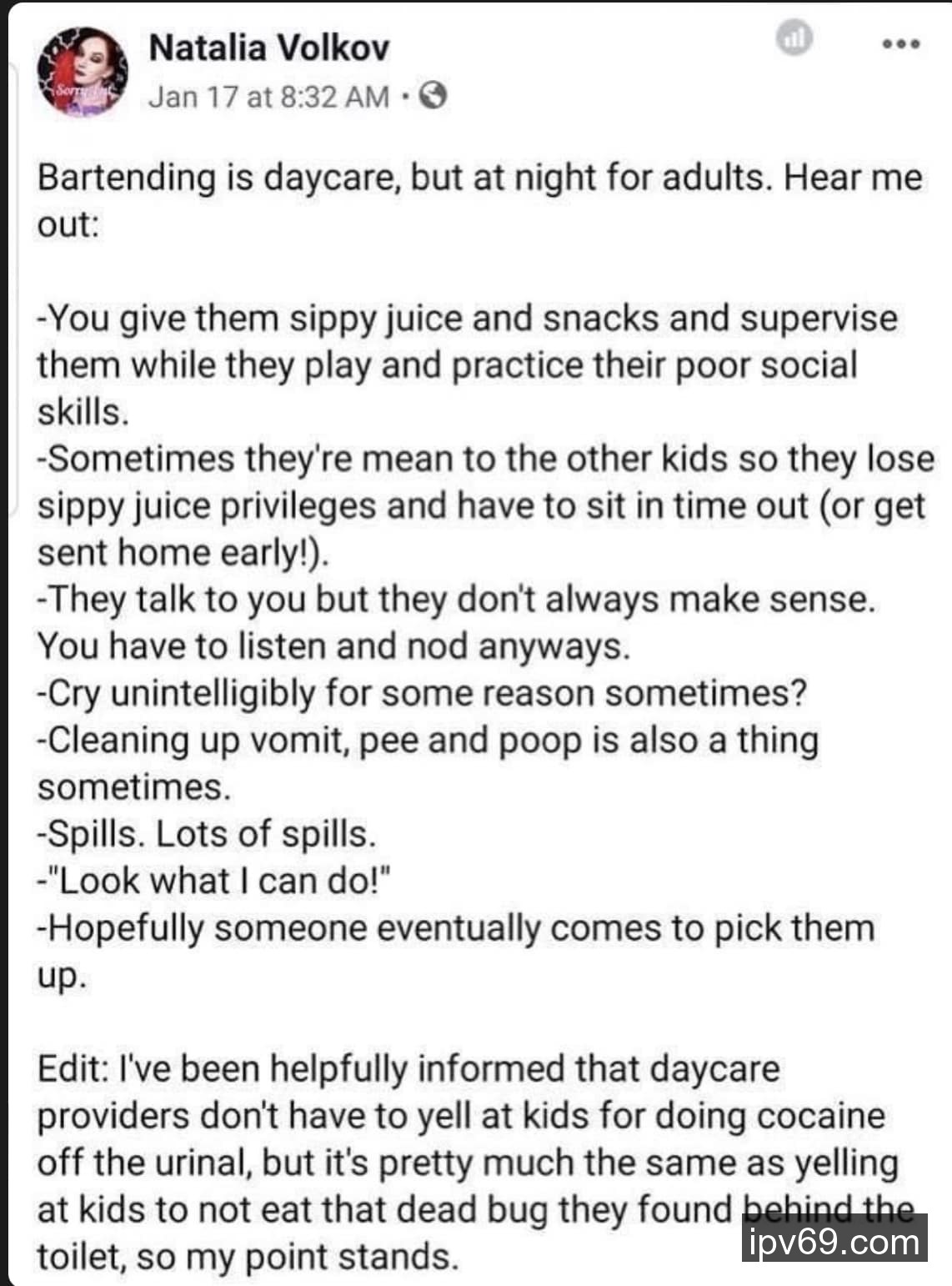Open the post insights chart icon
The height and width of the screenshot is (1286, 952).
tap(794, 38)
